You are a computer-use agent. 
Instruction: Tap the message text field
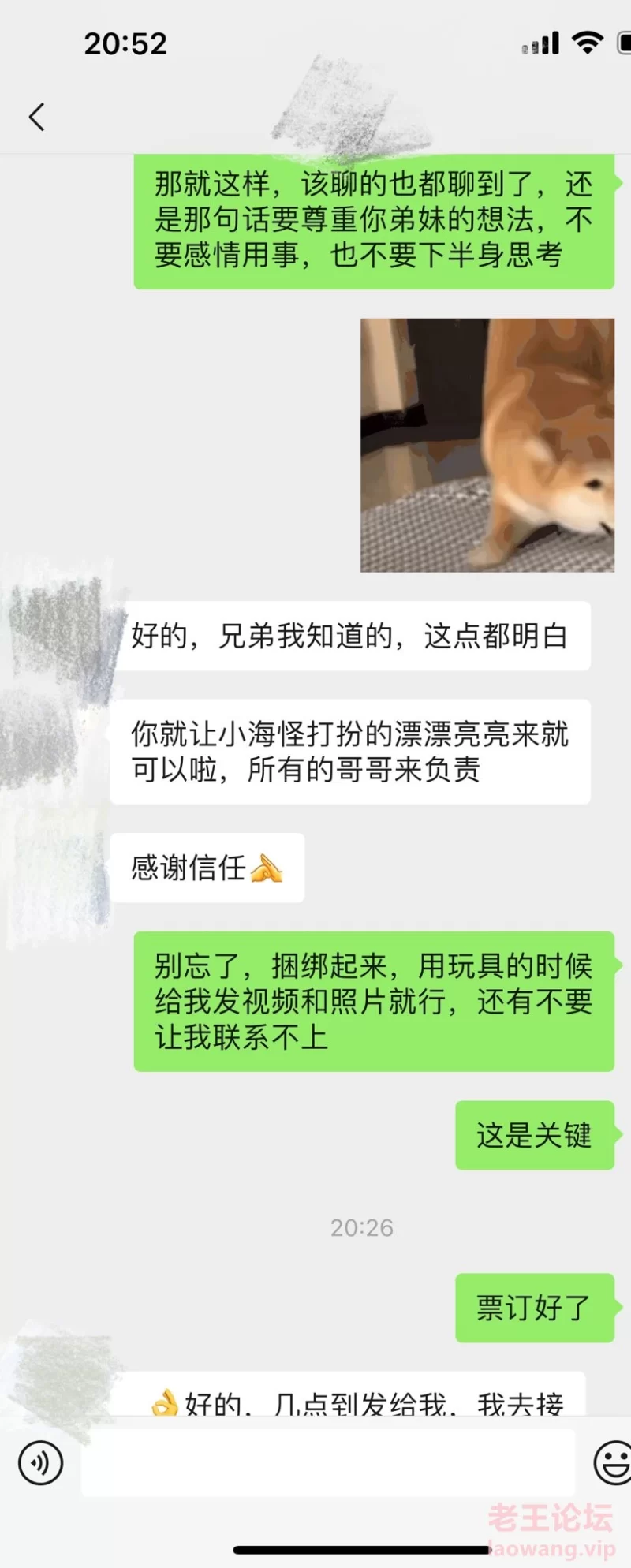click(327, 1462)
